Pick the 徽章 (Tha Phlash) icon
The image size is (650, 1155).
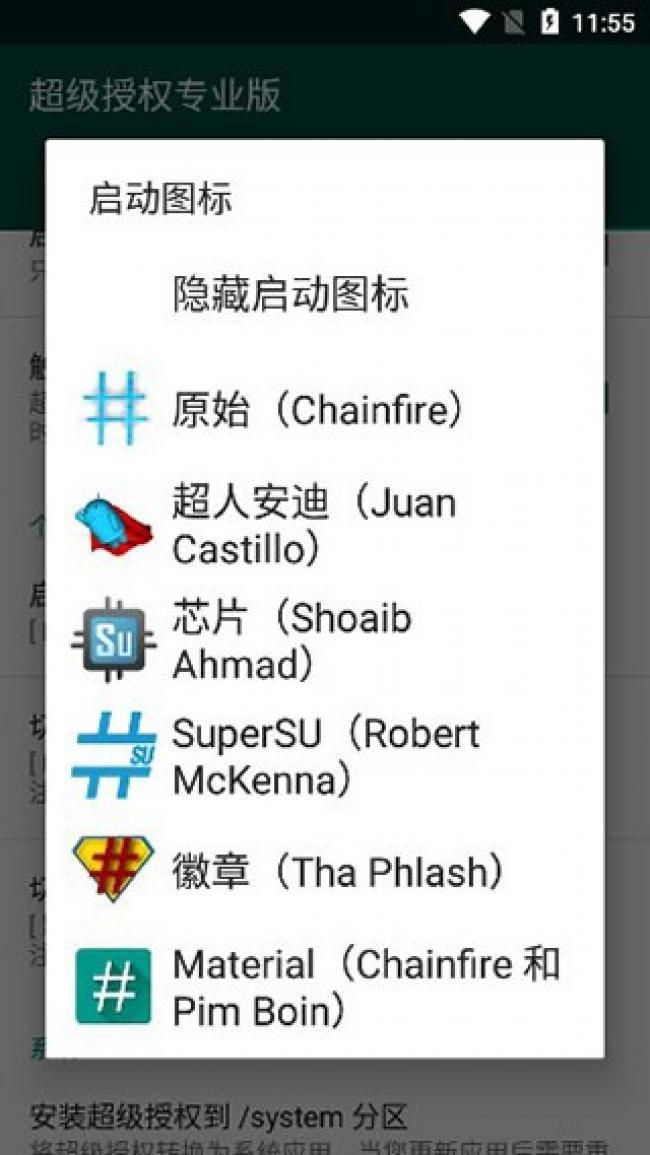325,871
